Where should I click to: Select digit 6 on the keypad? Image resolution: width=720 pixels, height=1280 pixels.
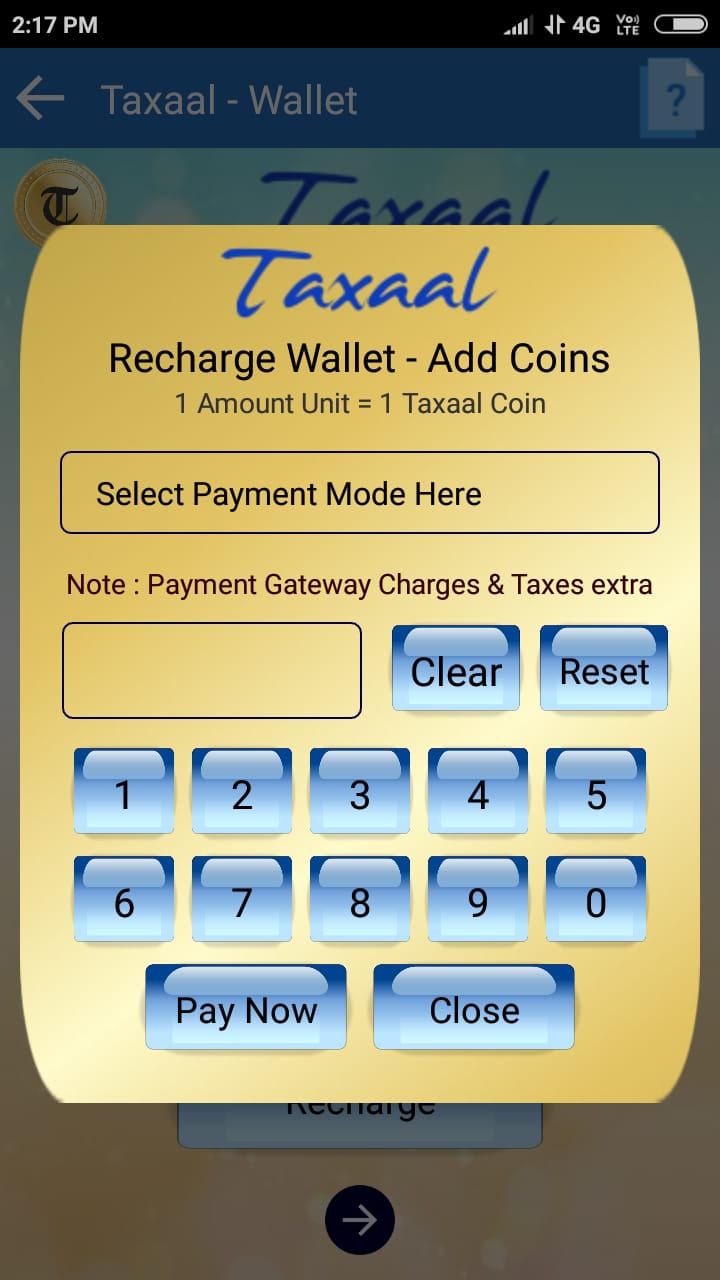pos(124,899)
